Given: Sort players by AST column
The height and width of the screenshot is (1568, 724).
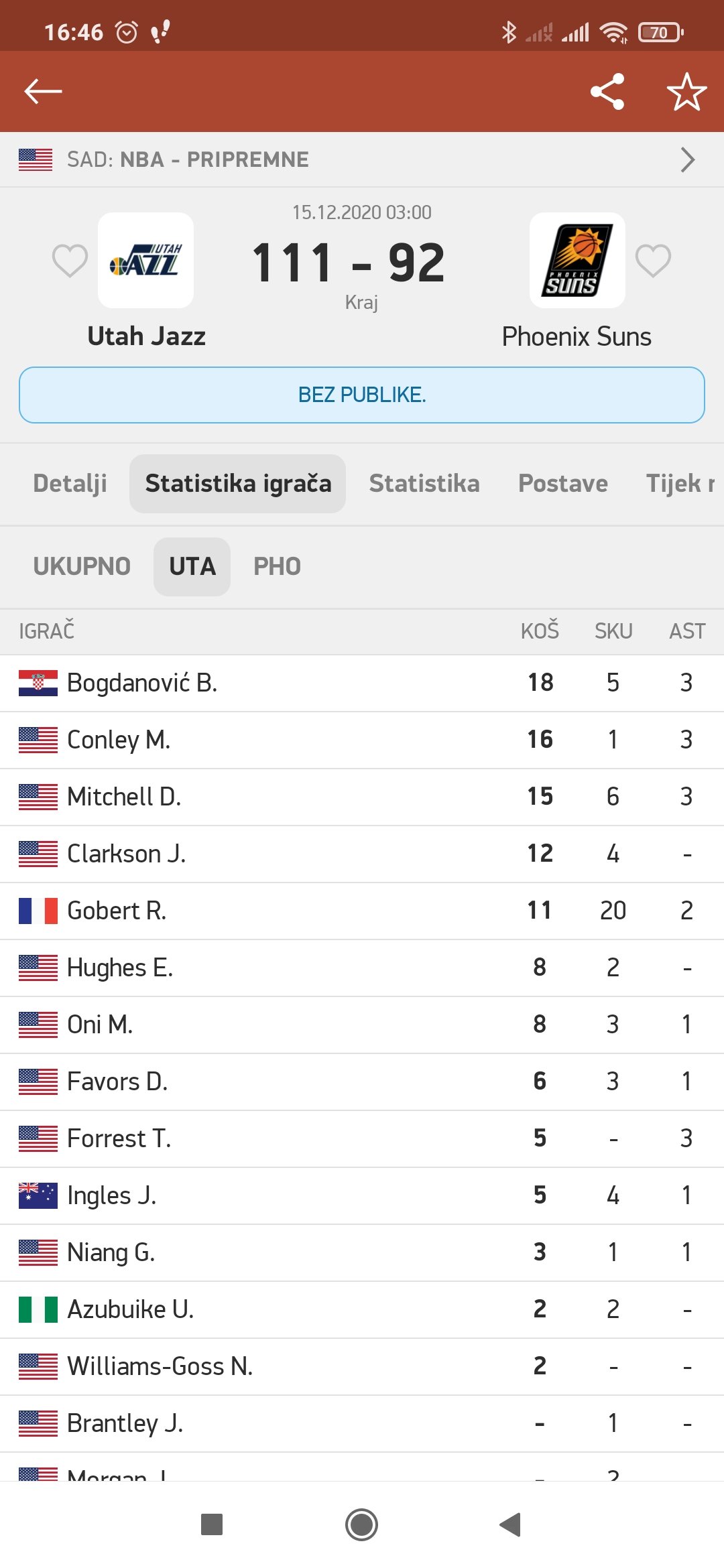Looking at the screenshot, I should point(687,631).
